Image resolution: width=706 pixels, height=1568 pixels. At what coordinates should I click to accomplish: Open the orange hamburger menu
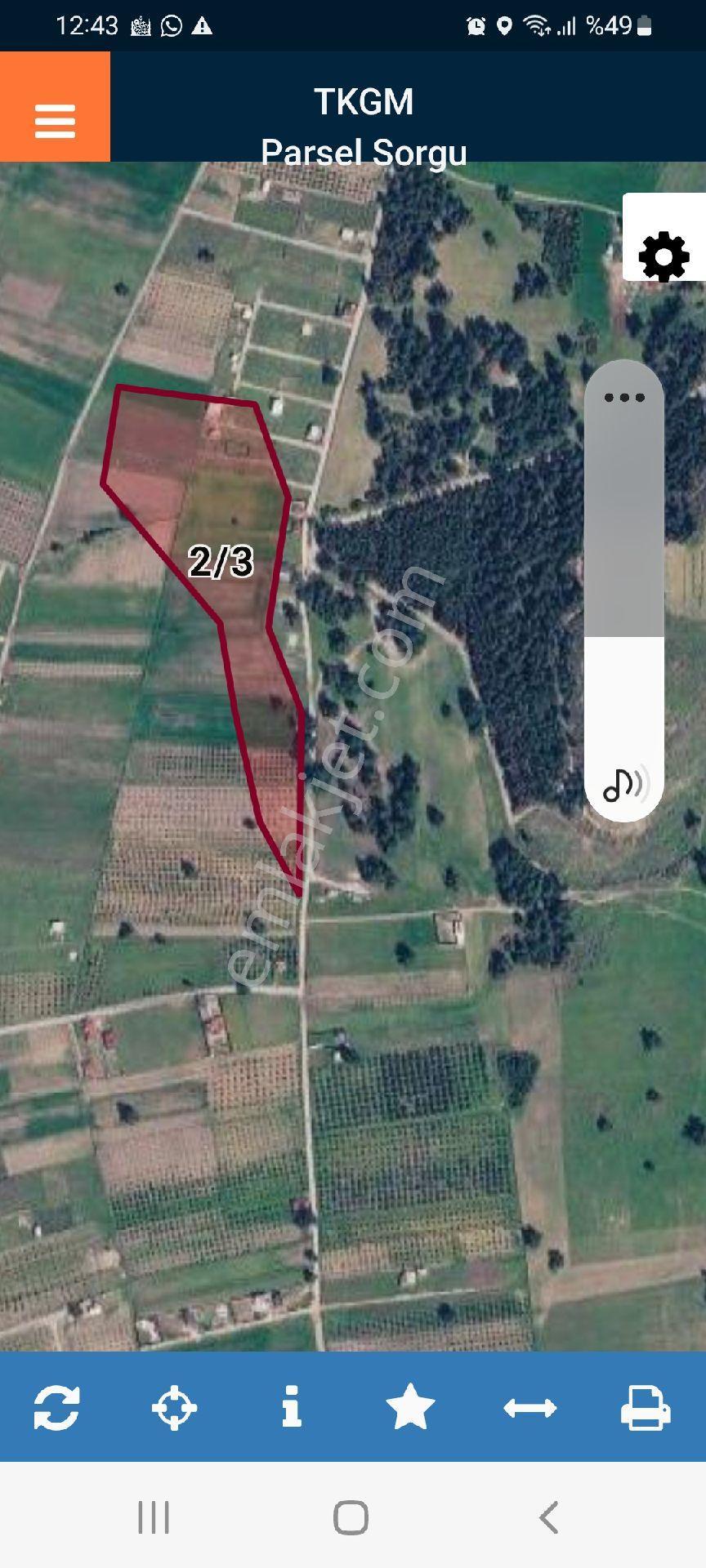tap(55, 106)
